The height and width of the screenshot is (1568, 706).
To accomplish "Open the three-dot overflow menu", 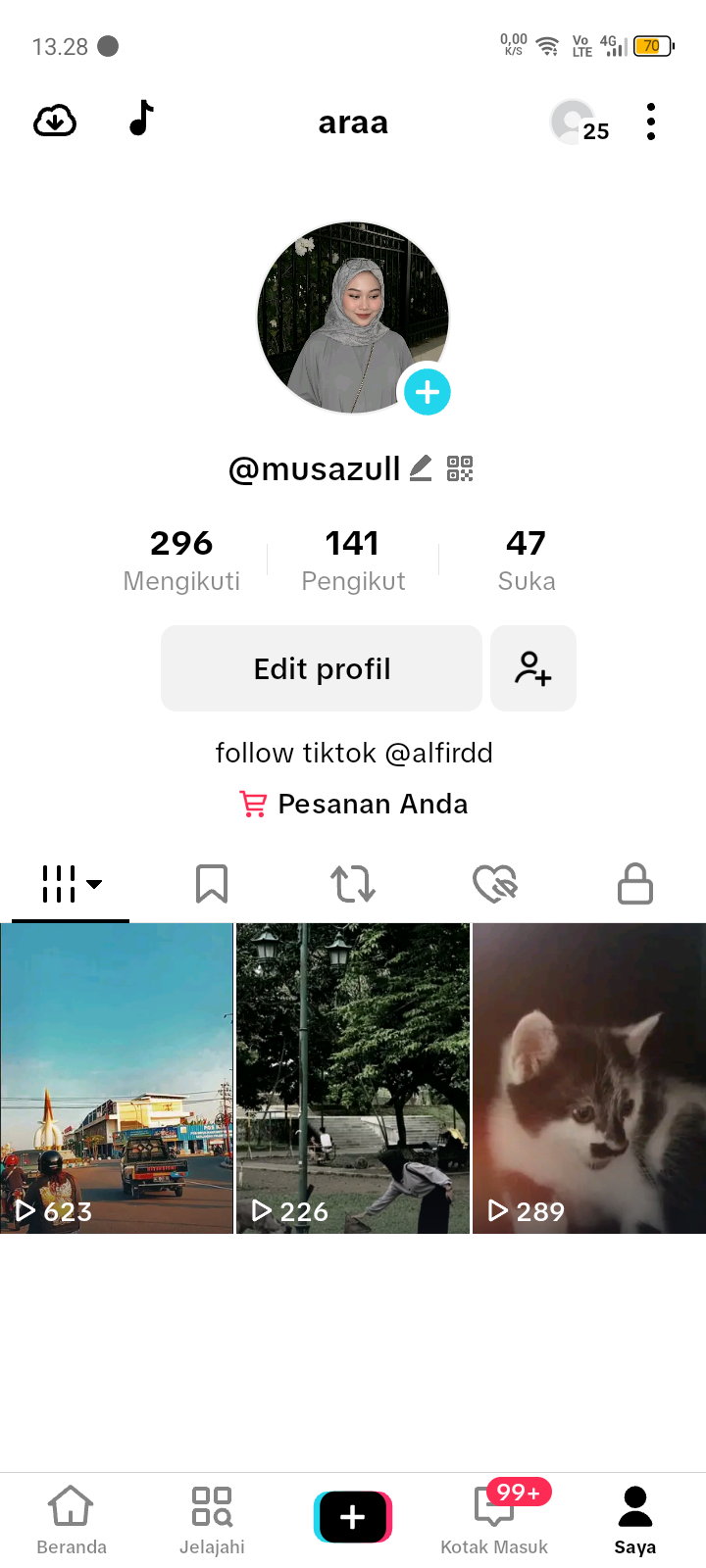I will 651,122.
